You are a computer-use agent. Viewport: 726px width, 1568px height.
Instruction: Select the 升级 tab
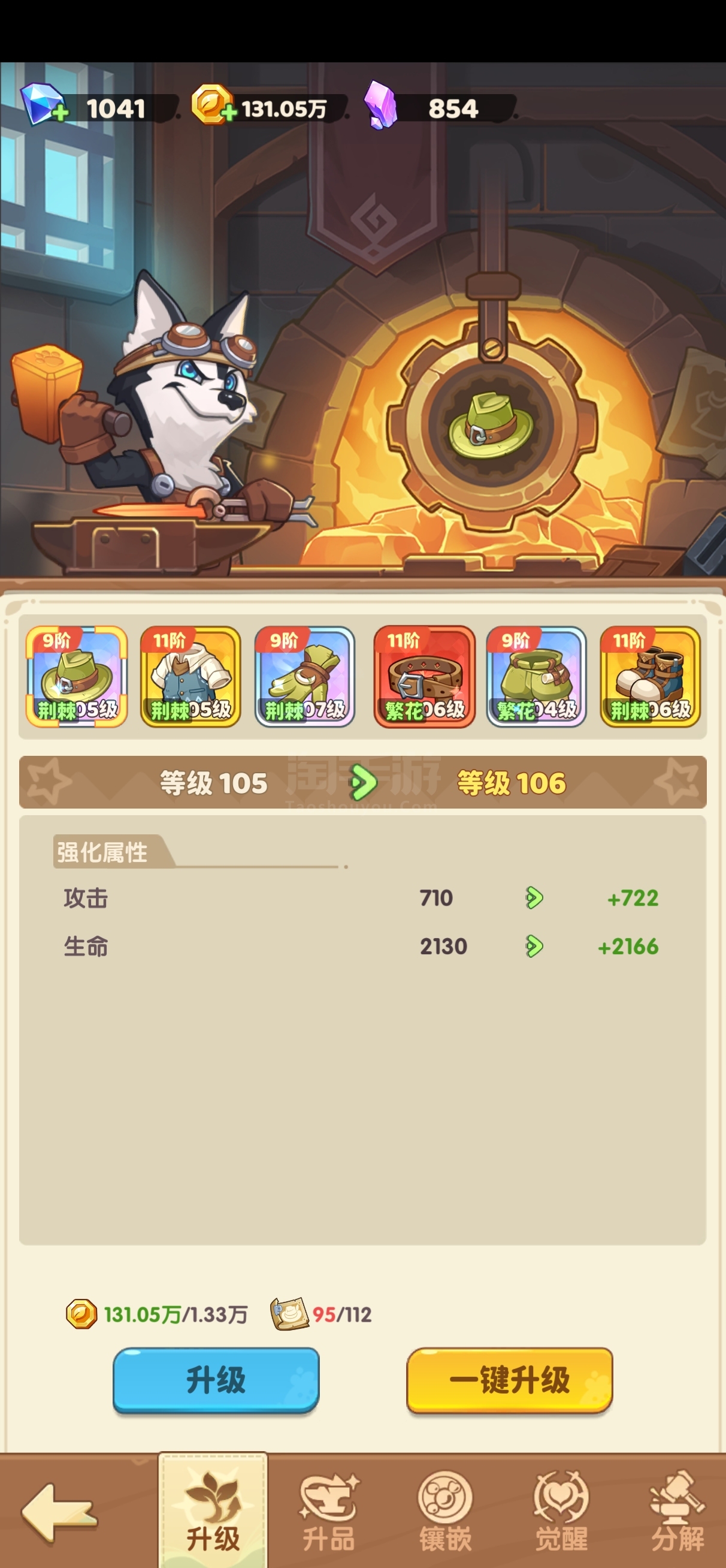(x=213, y=1511)
